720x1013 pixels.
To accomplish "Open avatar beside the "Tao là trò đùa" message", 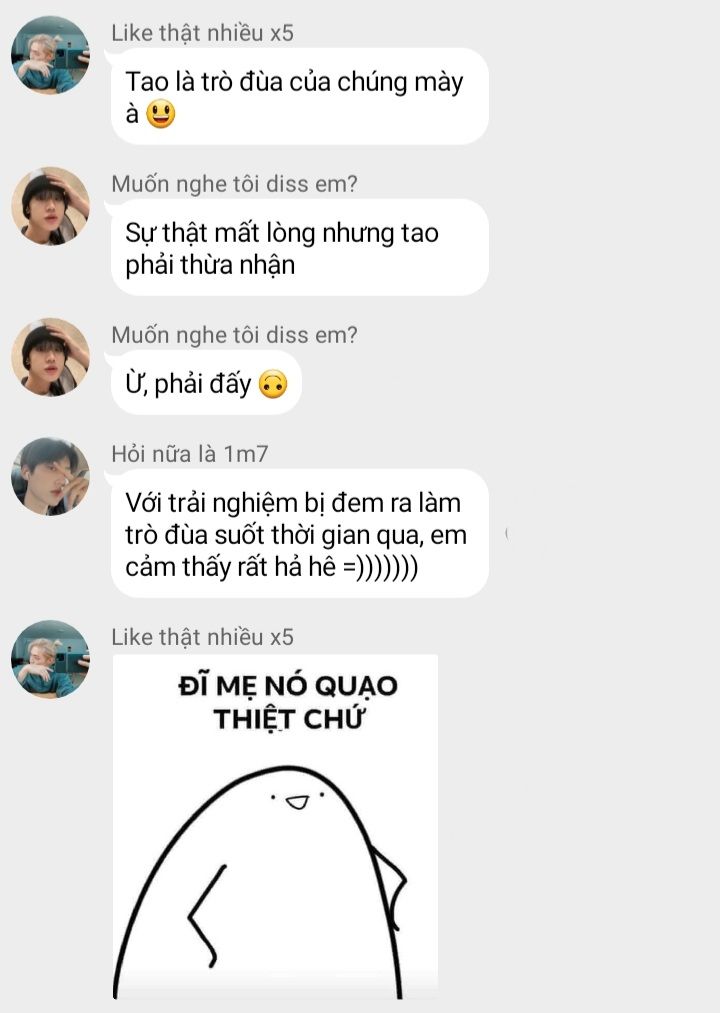I will tap(50, 55).
